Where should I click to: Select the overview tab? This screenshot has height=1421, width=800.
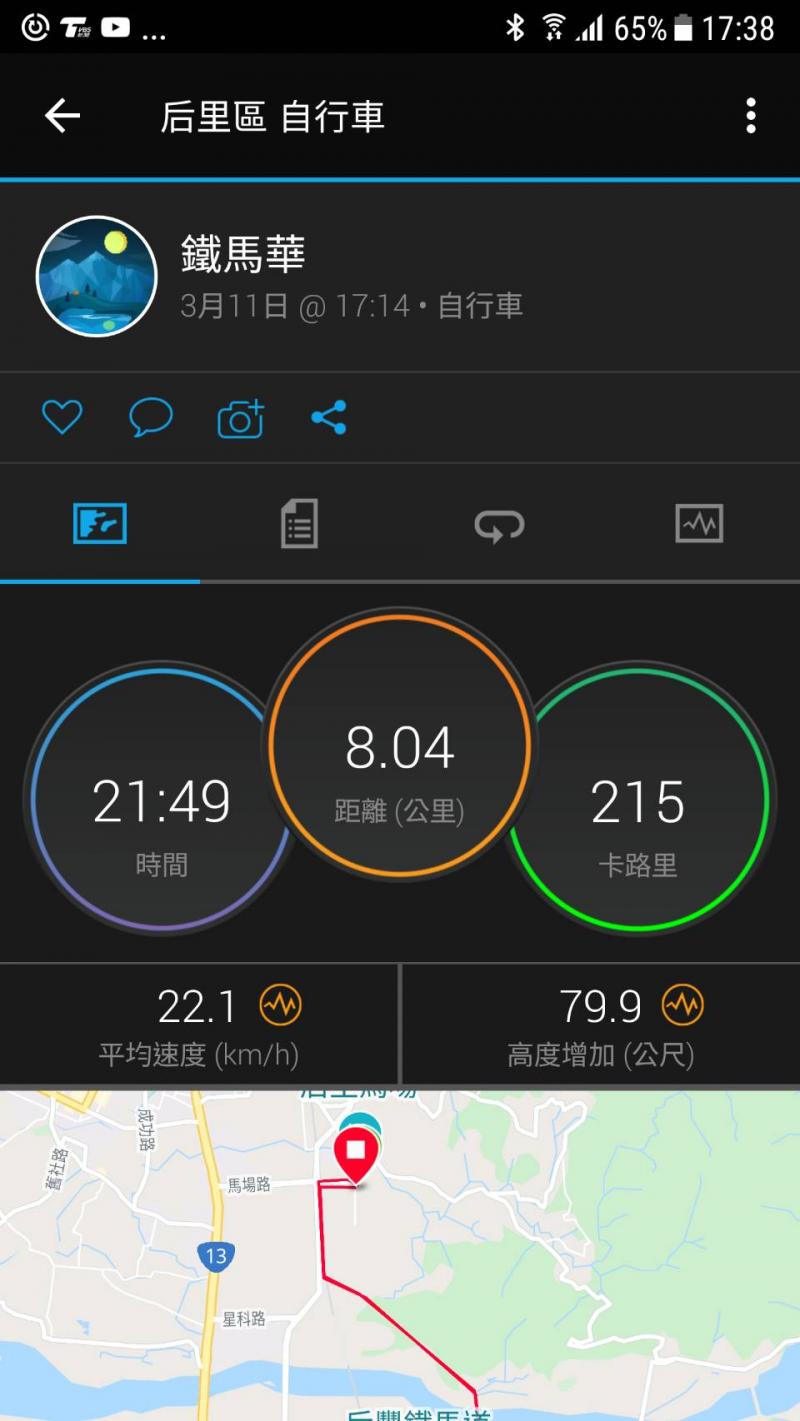click(100, 523)
